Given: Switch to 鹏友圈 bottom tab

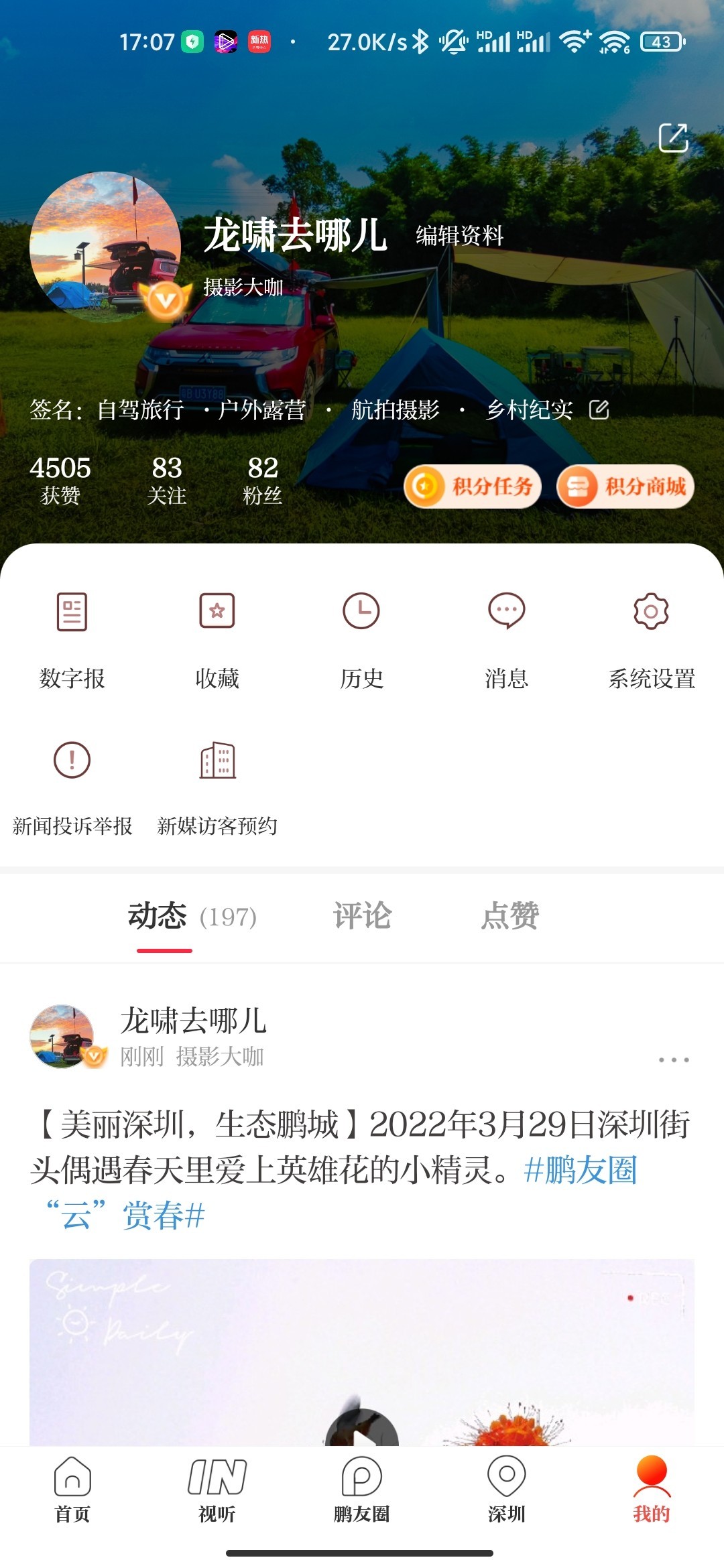Looking at the screenshot, I should [362, 1489].
